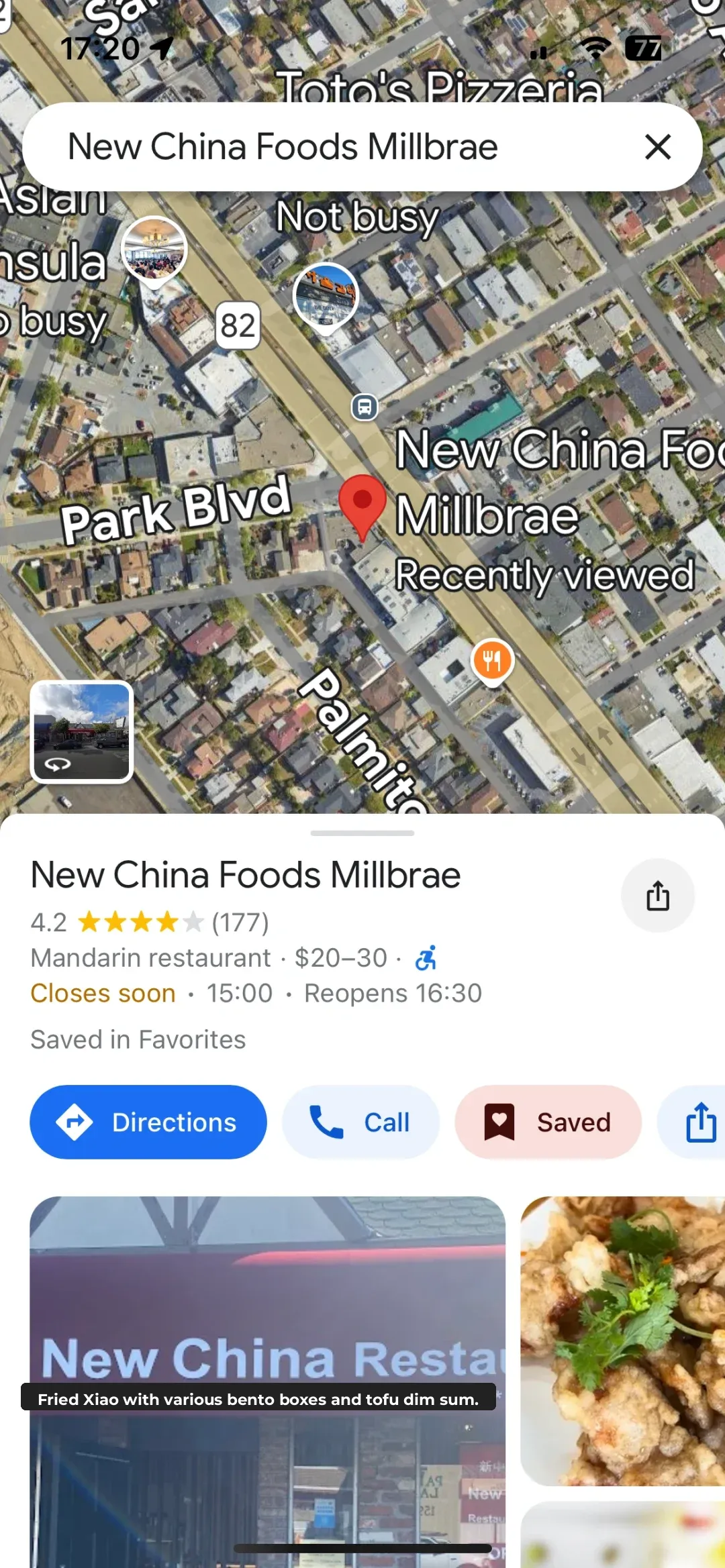Open the reviews via the 177 rating link
Screen dimensions: 725x1568
pos(240,923)
